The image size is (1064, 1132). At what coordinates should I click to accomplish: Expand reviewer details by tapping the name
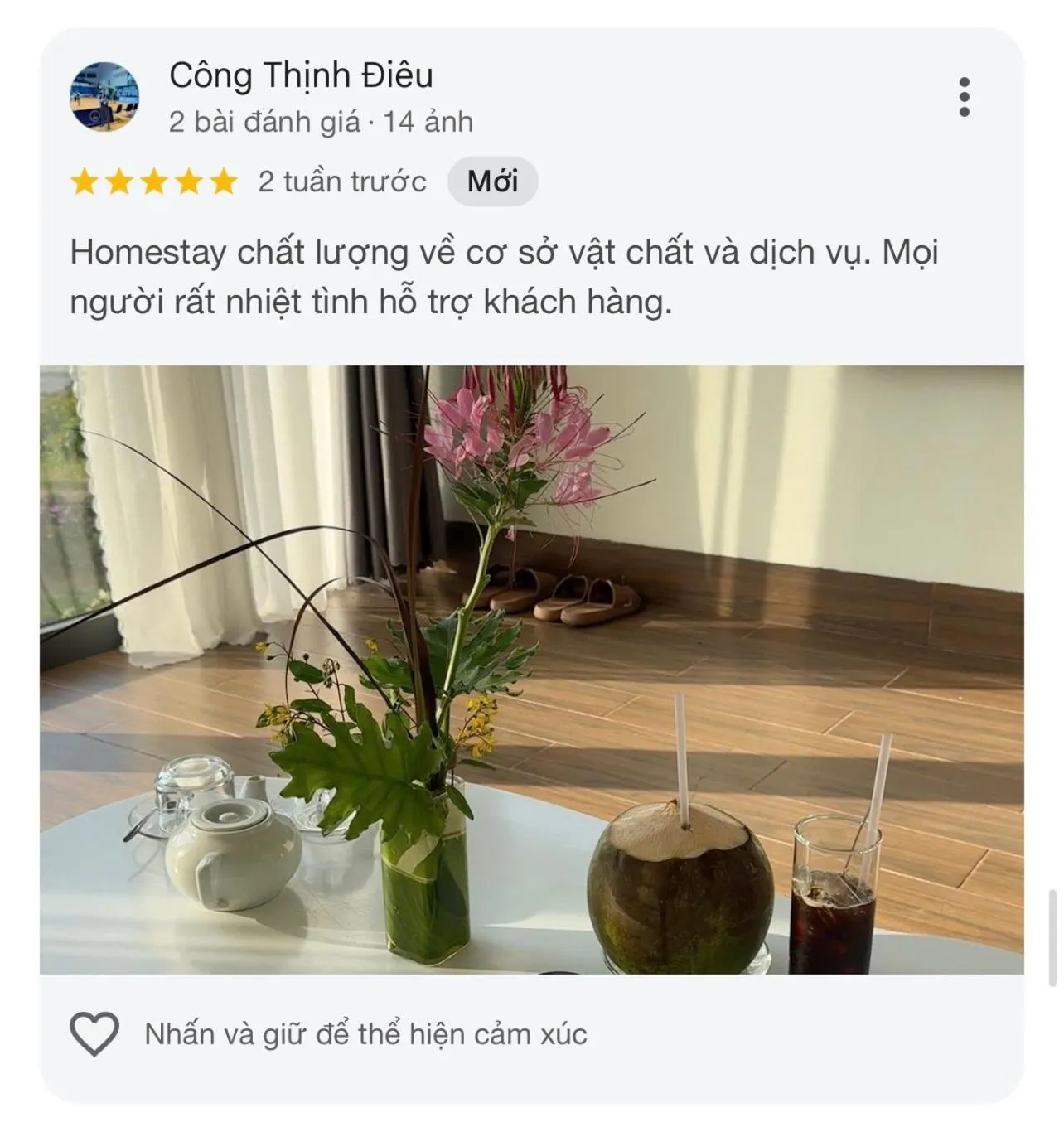(x=304, y=75)
